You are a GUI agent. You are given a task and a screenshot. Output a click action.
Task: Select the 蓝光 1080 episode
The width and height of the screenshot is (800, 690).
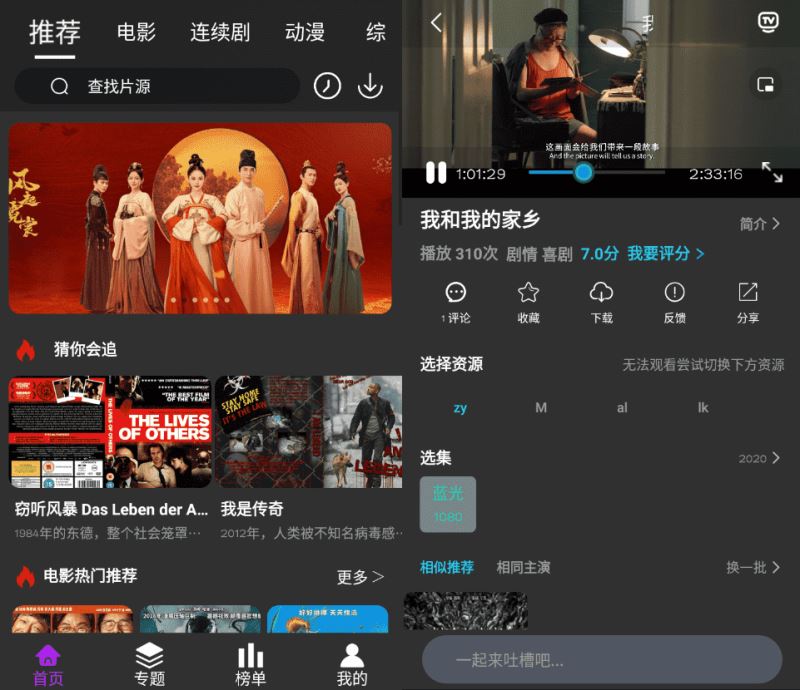pos(448,504)
